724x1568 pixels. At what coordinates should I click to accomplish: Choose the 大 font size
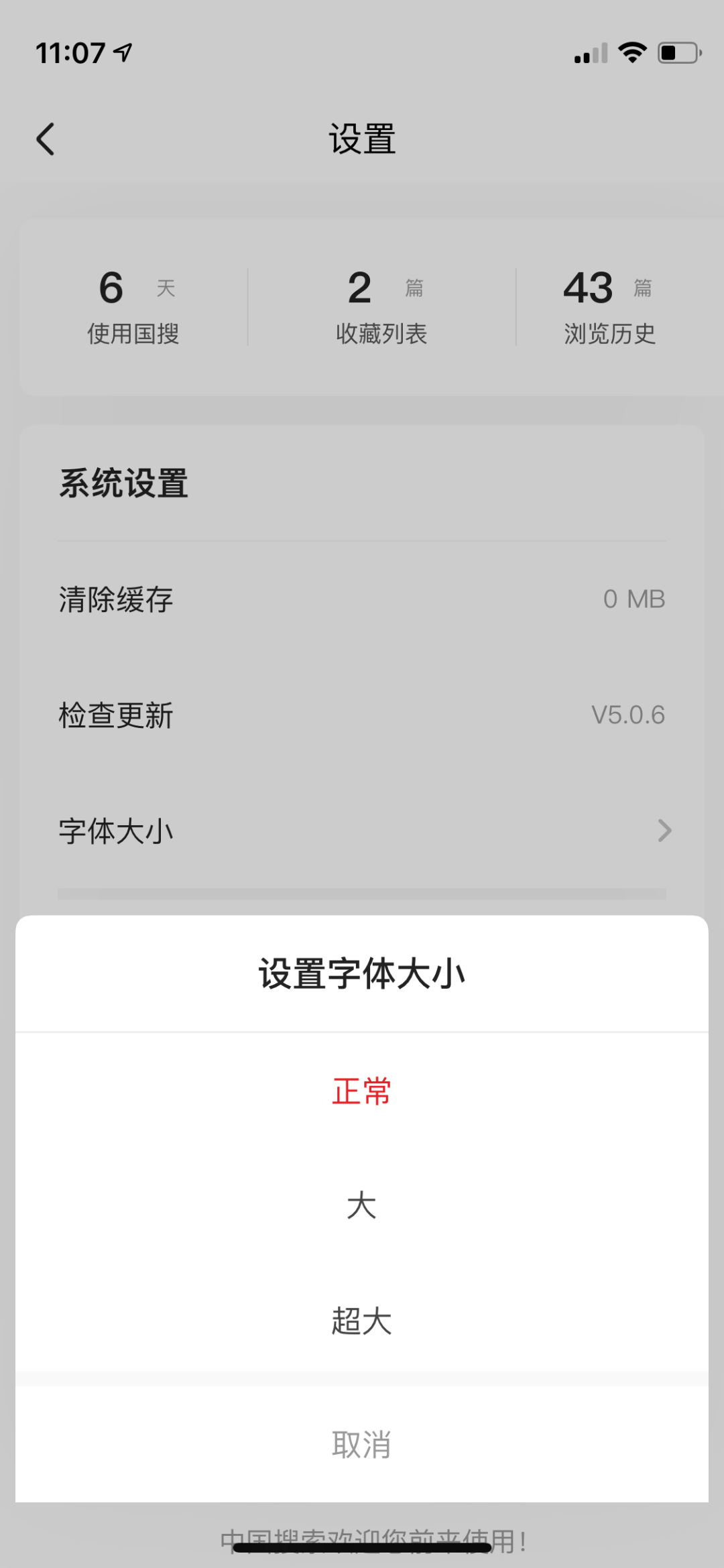[361, 1205]
